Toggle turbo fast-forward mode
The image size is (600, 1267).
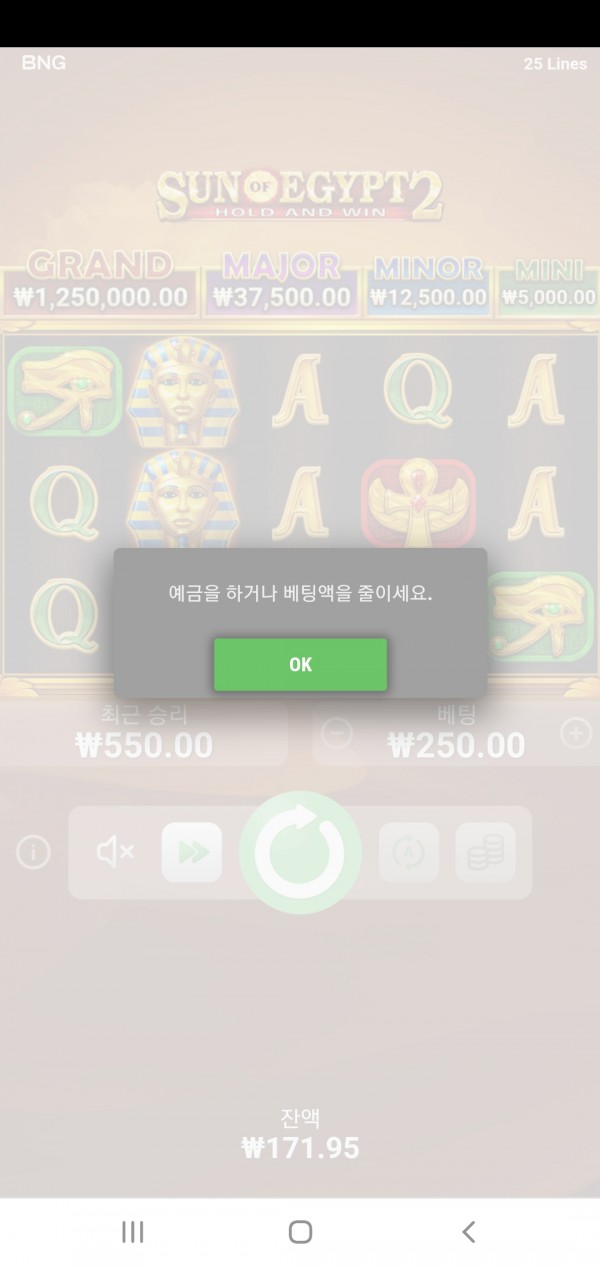192,853
